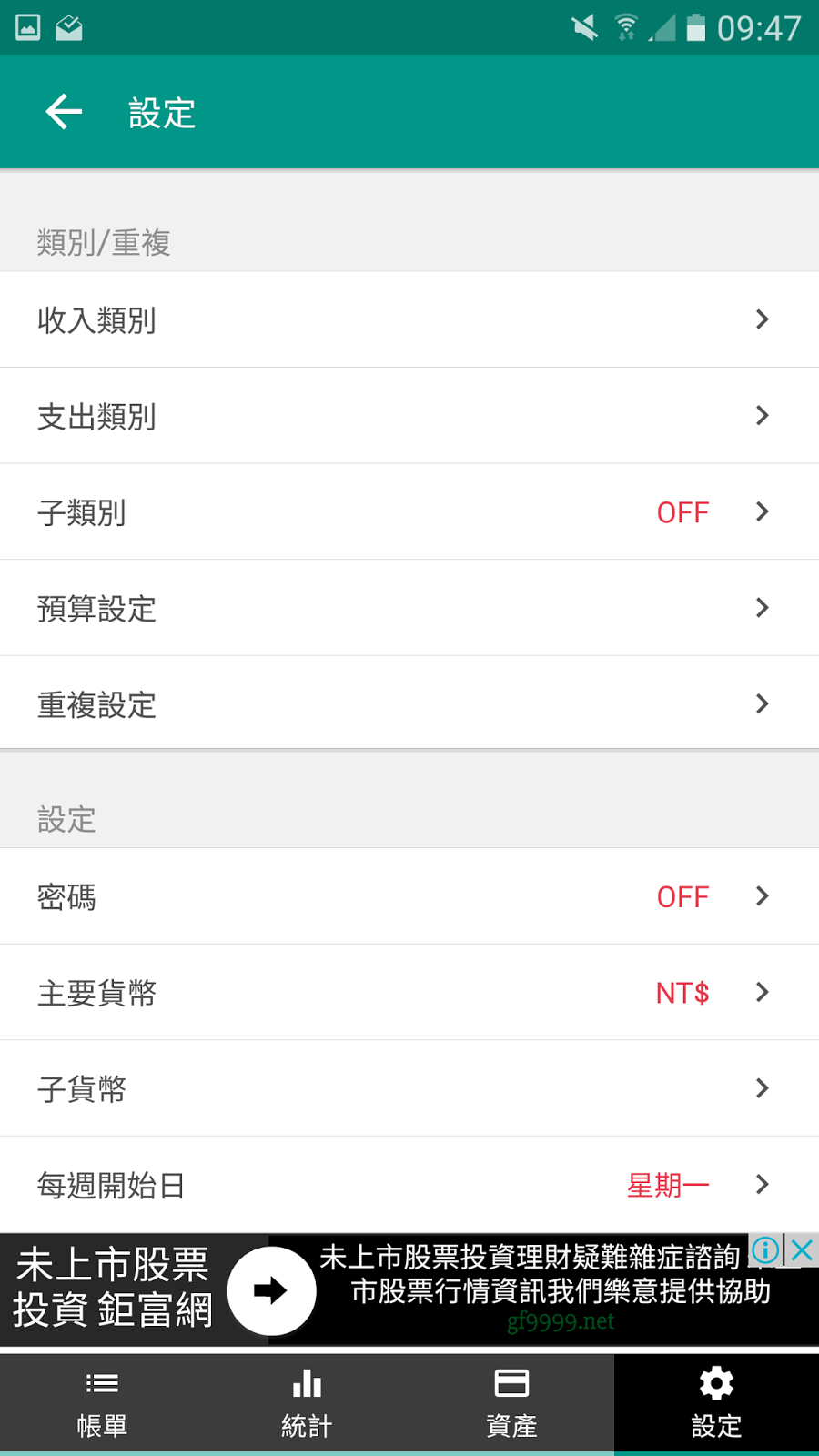
Task: Select 每週開始日 setting
Action: pos(409,1185)
